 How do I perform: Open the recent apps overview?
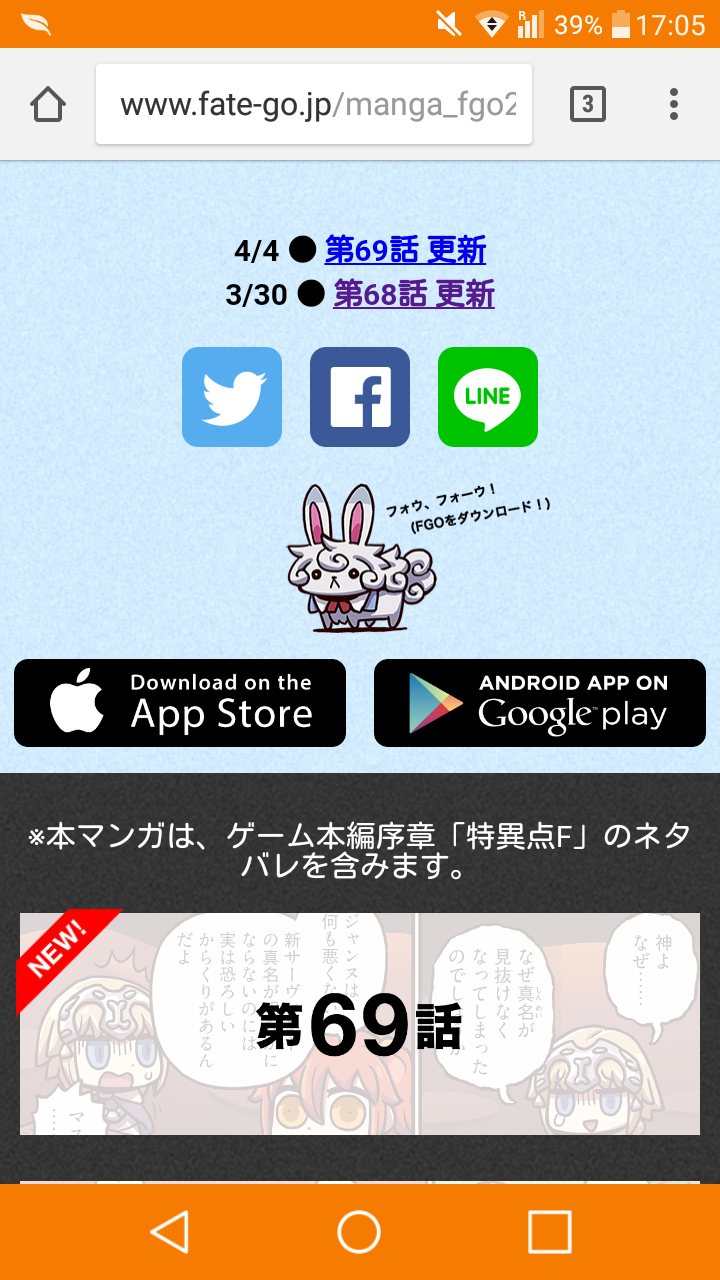pos(549,1232)
